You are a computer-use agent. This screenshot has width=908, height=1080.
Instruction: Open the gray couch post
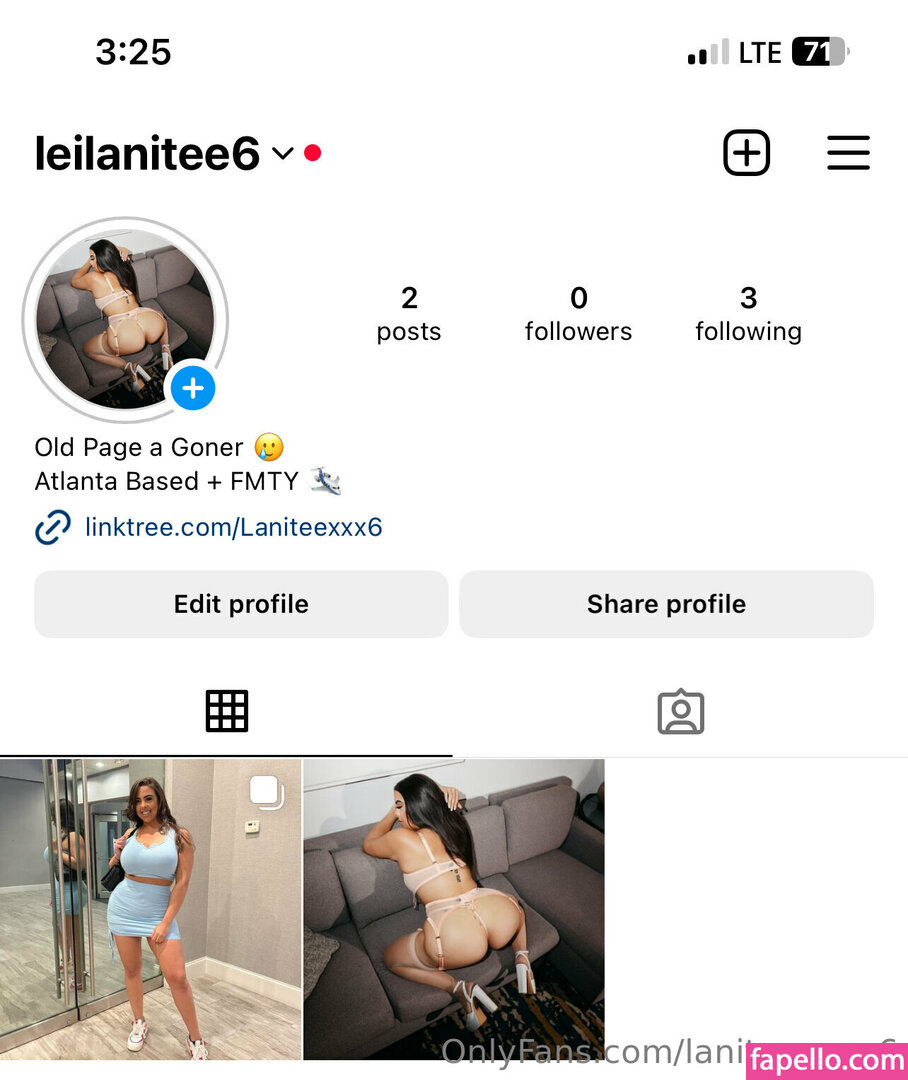[x=454, y=908]
